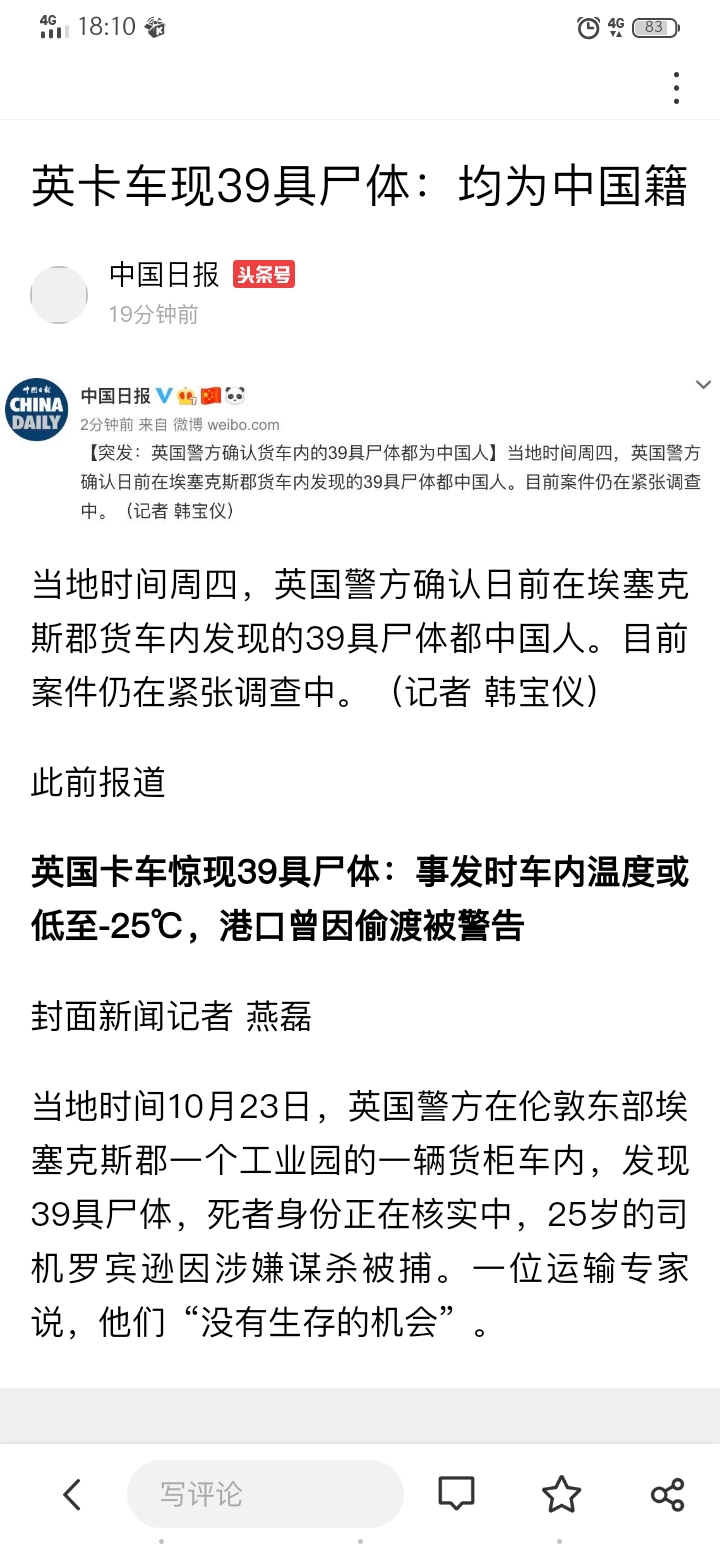Tap the 写评论 comment input field

265,1494
